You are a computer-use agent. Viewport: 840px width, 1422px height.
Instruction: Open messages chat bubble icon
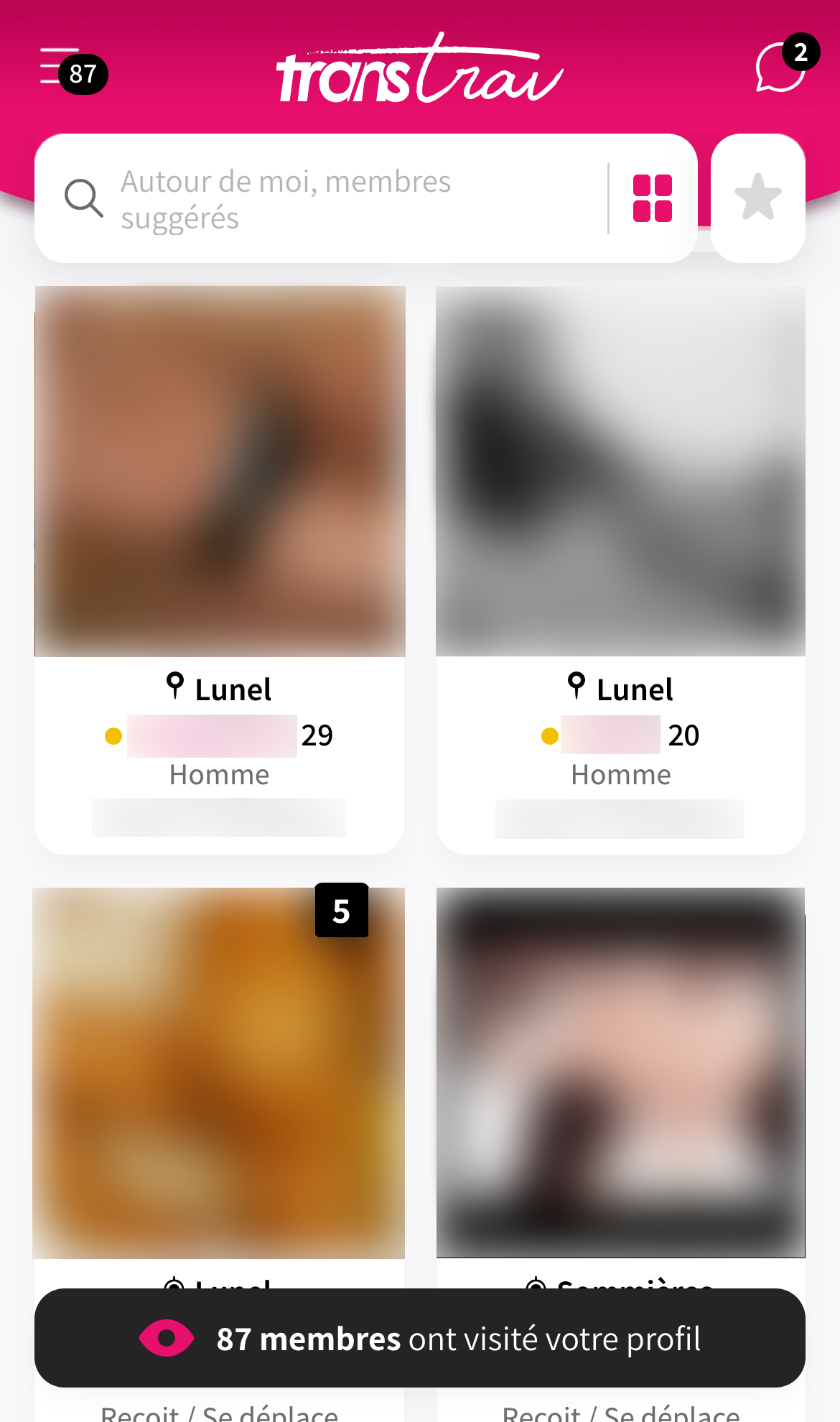780,68
